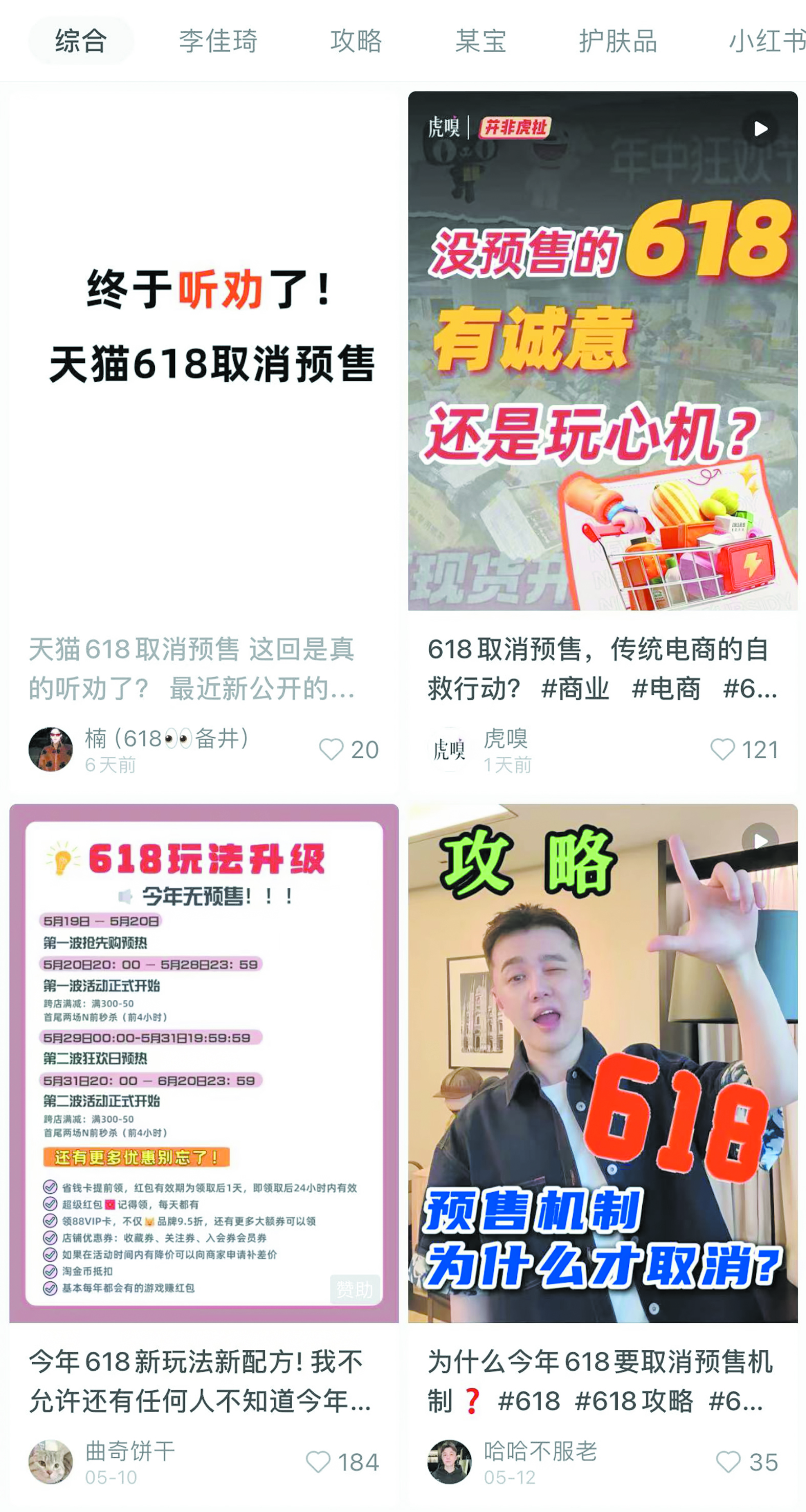
Task: Switch to the 综合 tab
Action: coord(81,41)
